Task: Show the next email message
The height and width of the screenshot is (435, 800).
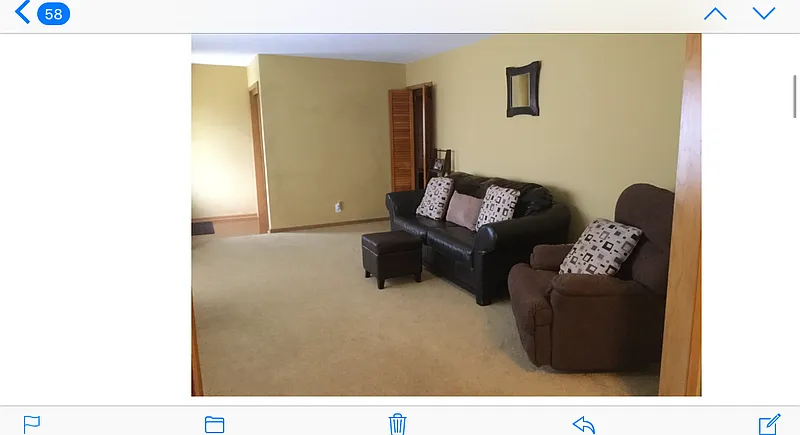Action: [x=764, y=14]
